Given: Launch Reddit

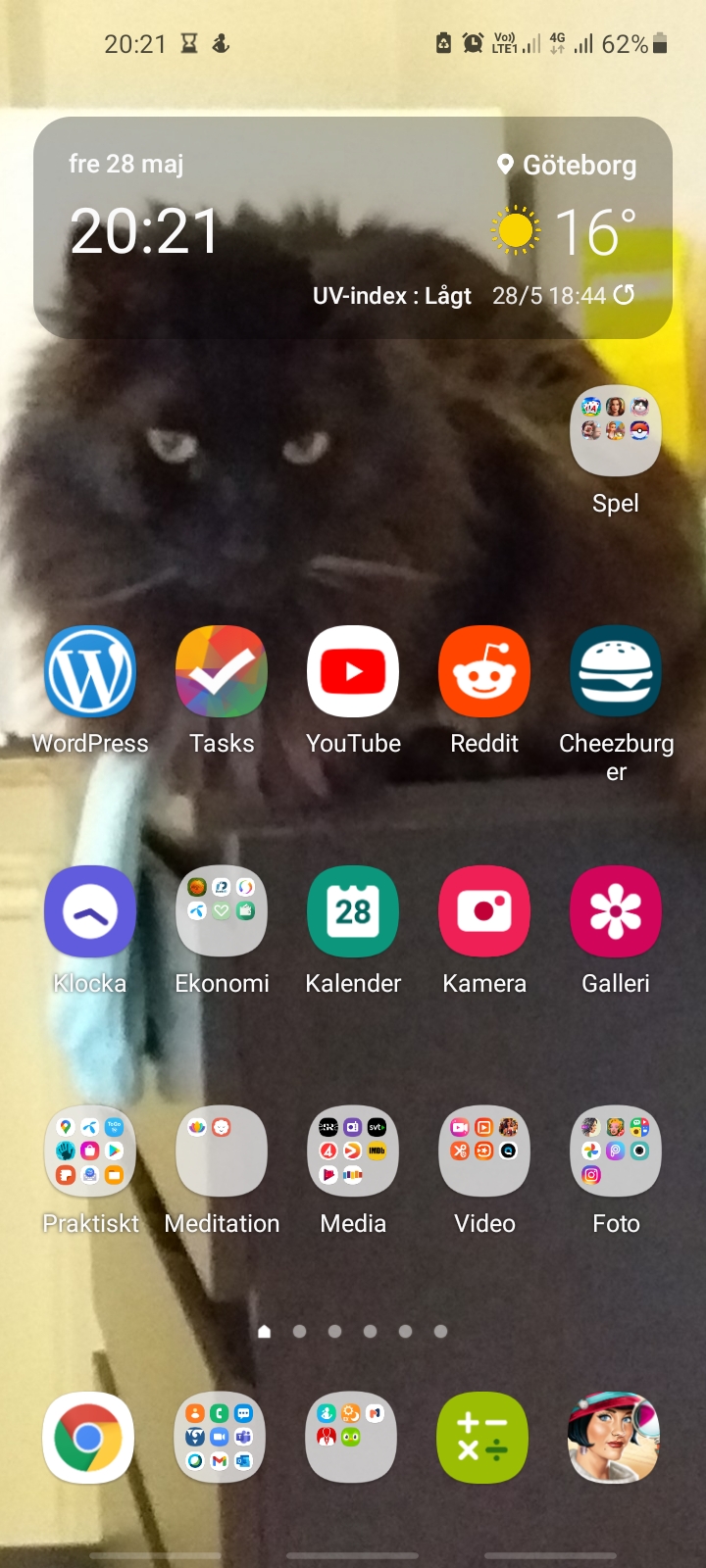Looking at the screenshot, I should tap(484, 672).
